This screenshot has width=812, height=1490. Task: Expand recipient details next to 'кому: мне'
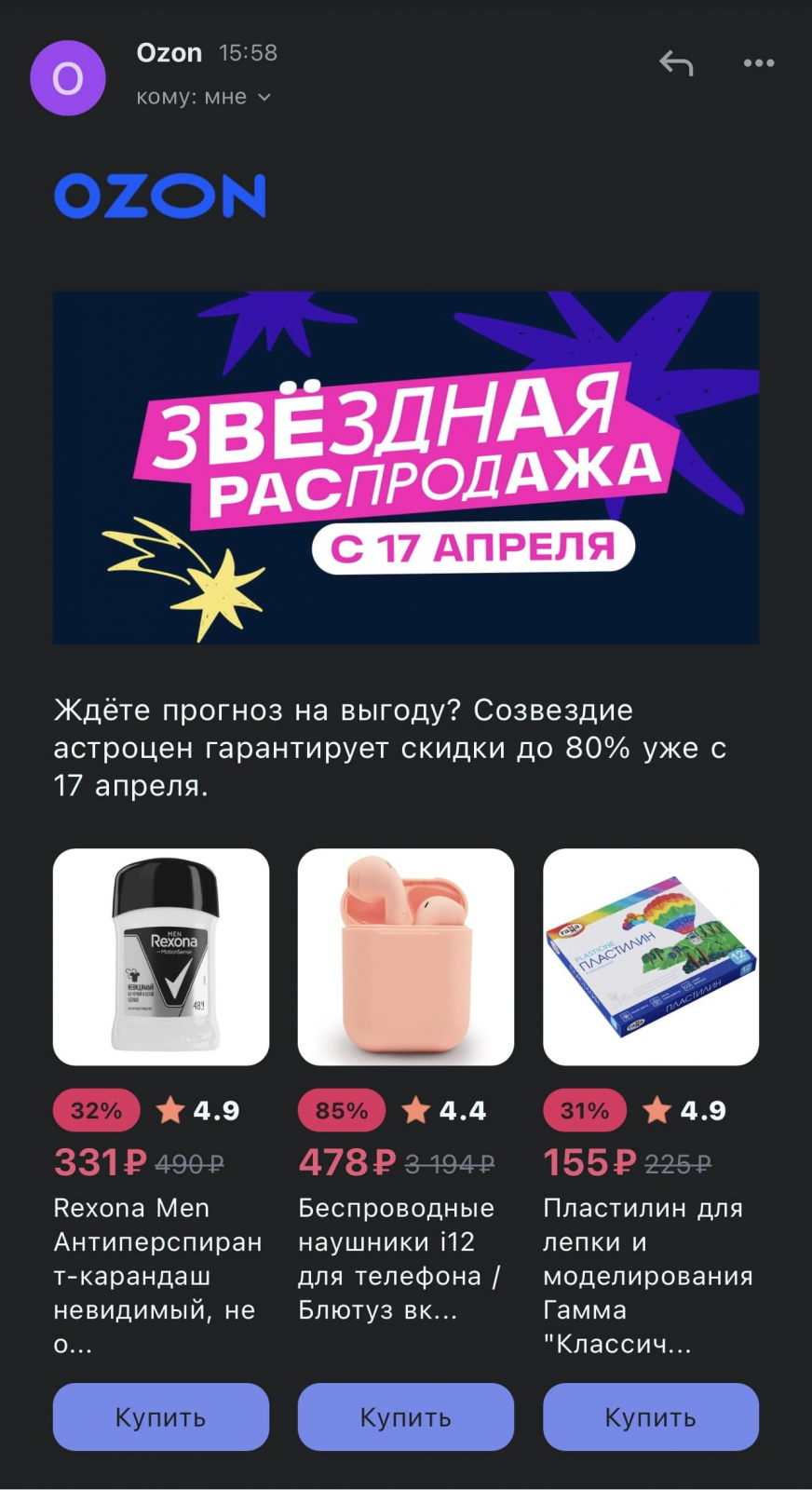pos(264,97)
